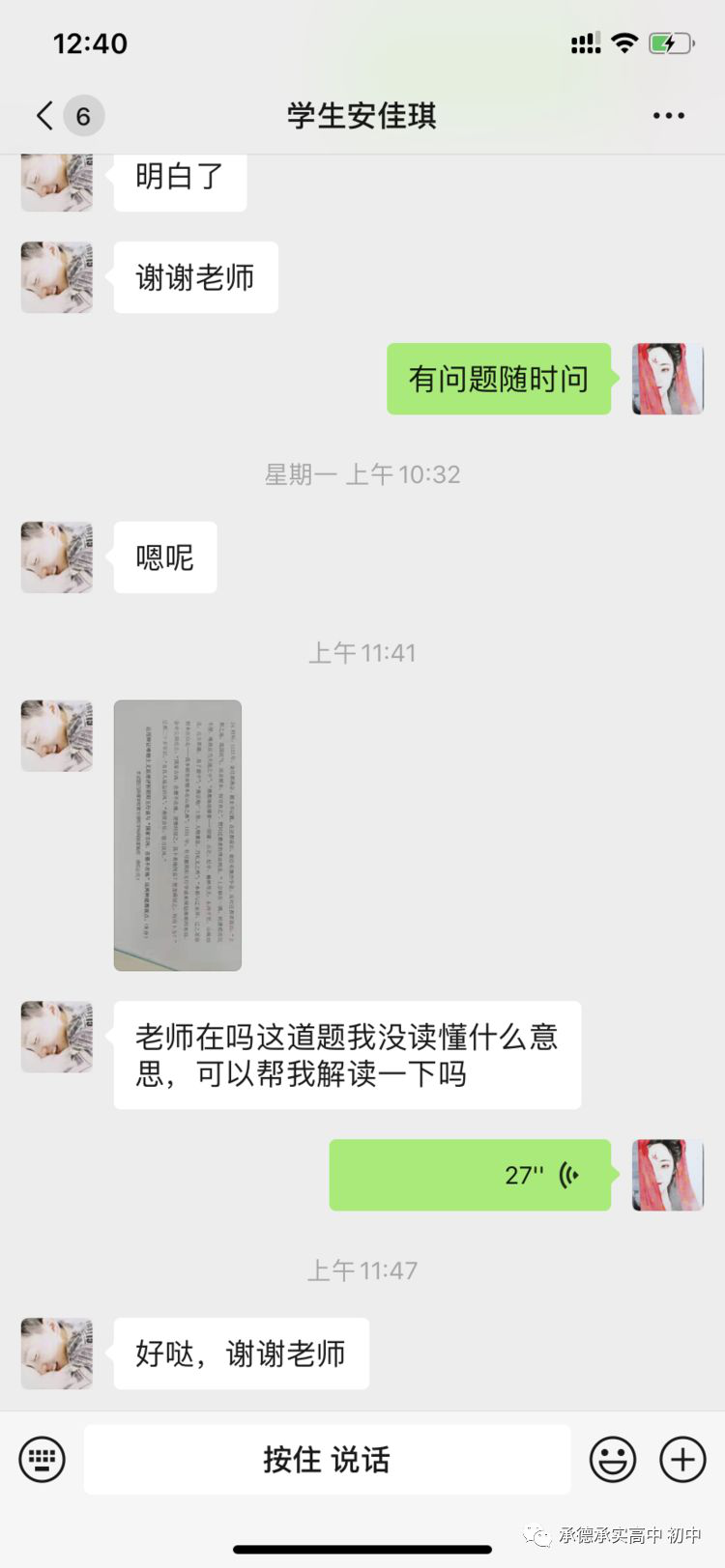Switch to keyboard text input
Image resolution: width=725 pixels, height=1568 pixels.
pos(43,1459)
